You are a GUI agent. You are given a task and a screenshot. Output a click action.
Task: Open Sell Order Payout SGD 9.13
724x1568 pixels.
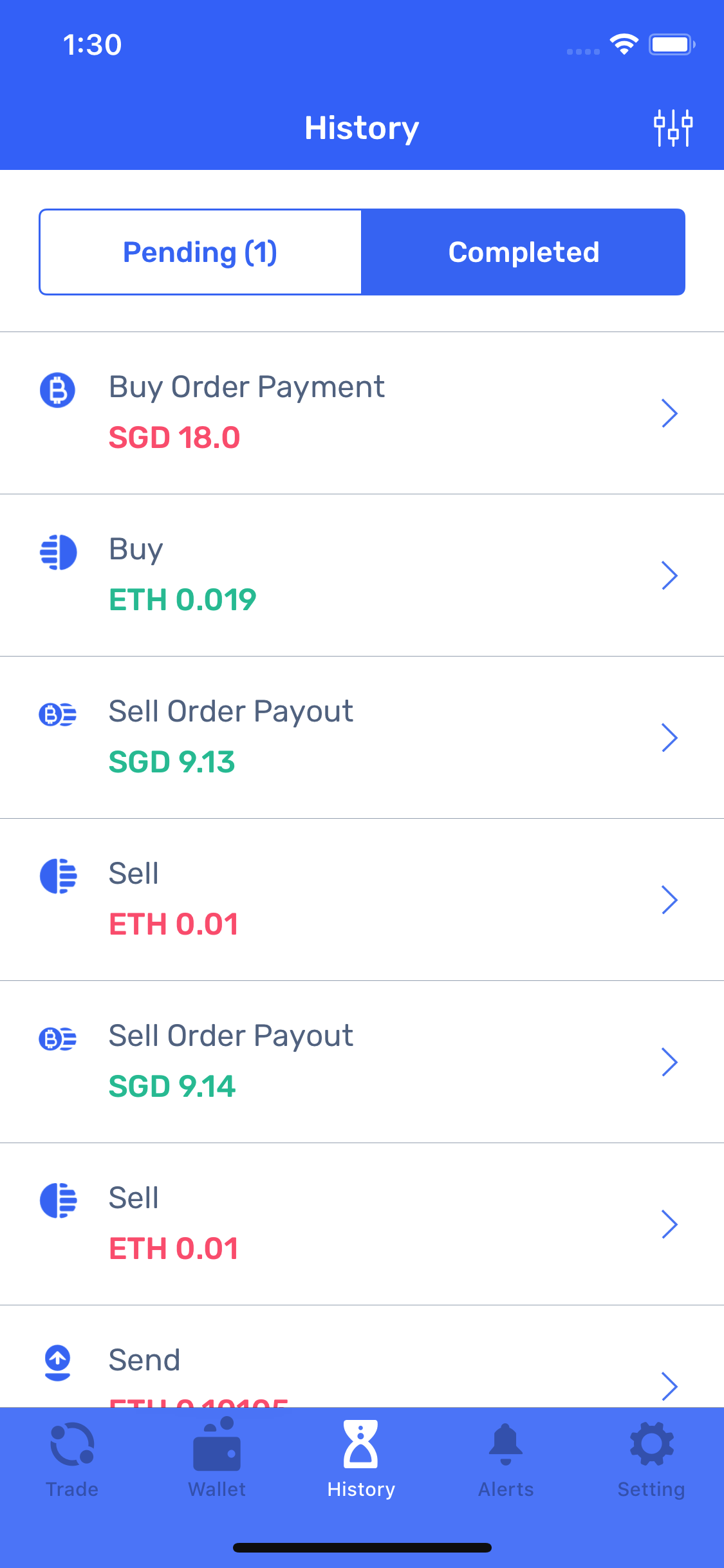tap(362, 738)
